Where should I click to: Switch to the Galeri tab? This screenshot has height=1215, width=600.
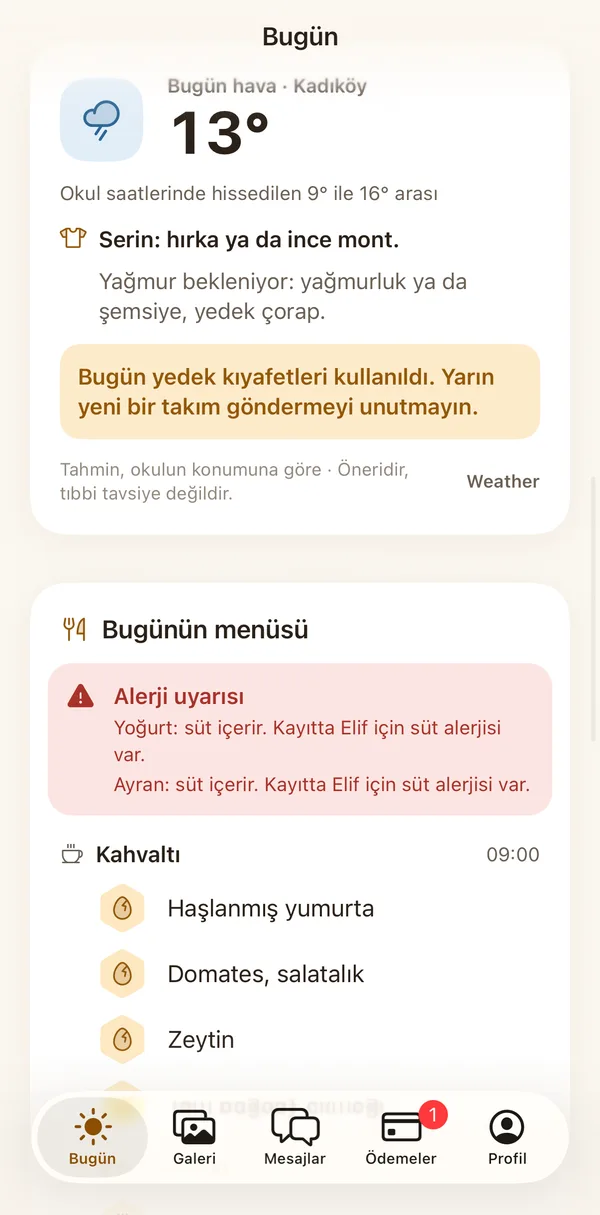point(194,1138)
